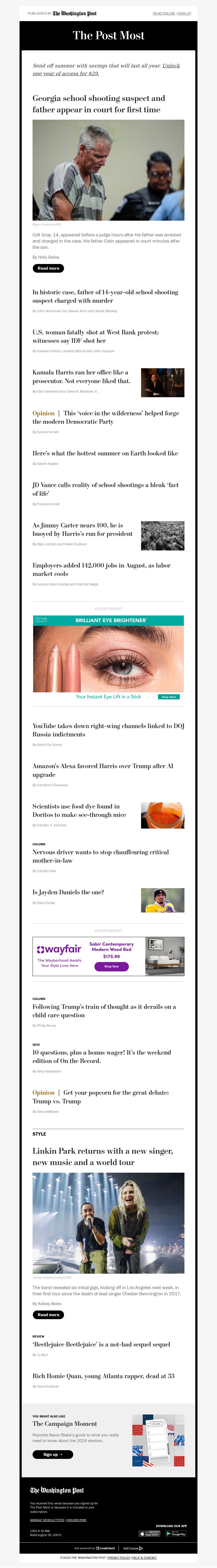Open the Jimmy Carter nears 100 story
Image resolution: width=217 pixels, height=1568 pixels.
(82, 530)
